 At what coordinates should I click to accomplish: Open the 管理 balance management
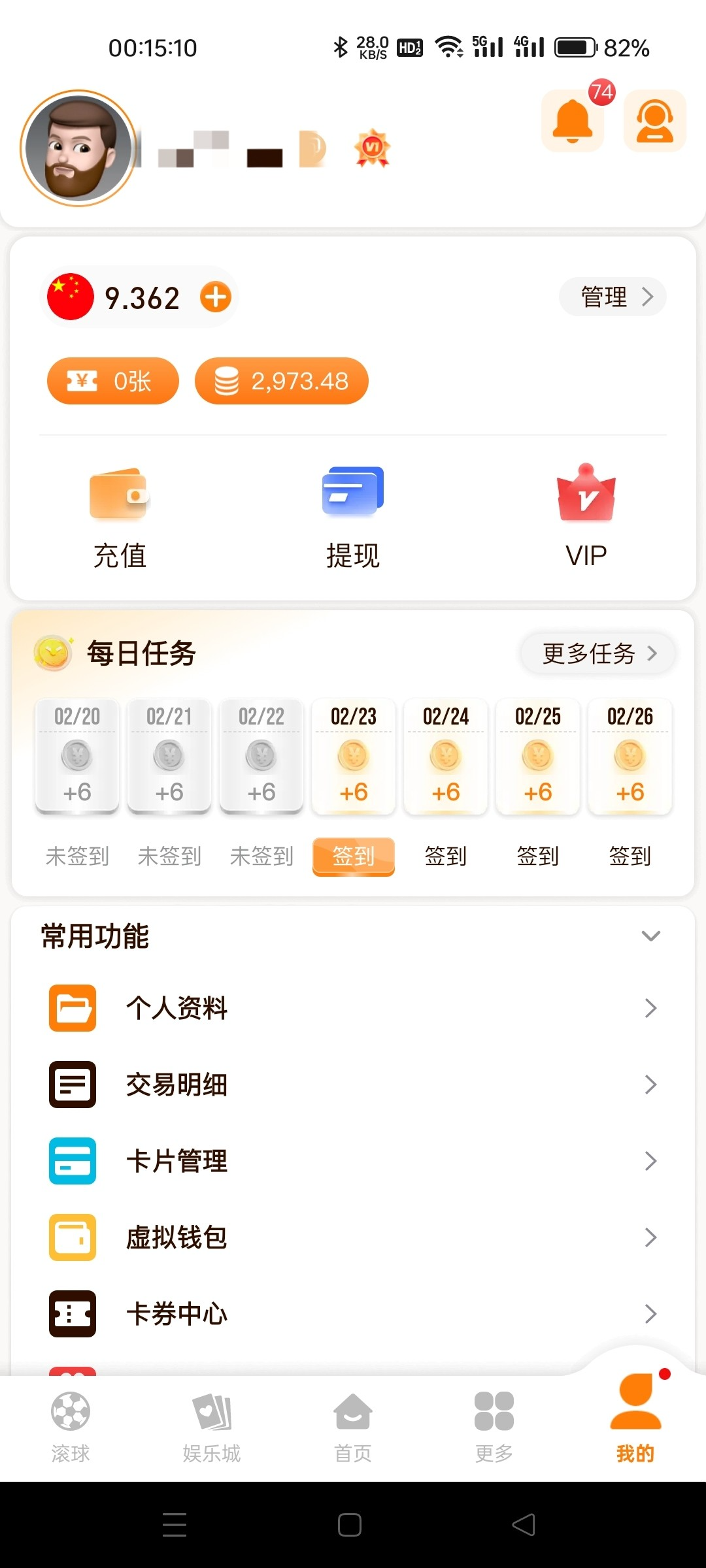point(613,297)
